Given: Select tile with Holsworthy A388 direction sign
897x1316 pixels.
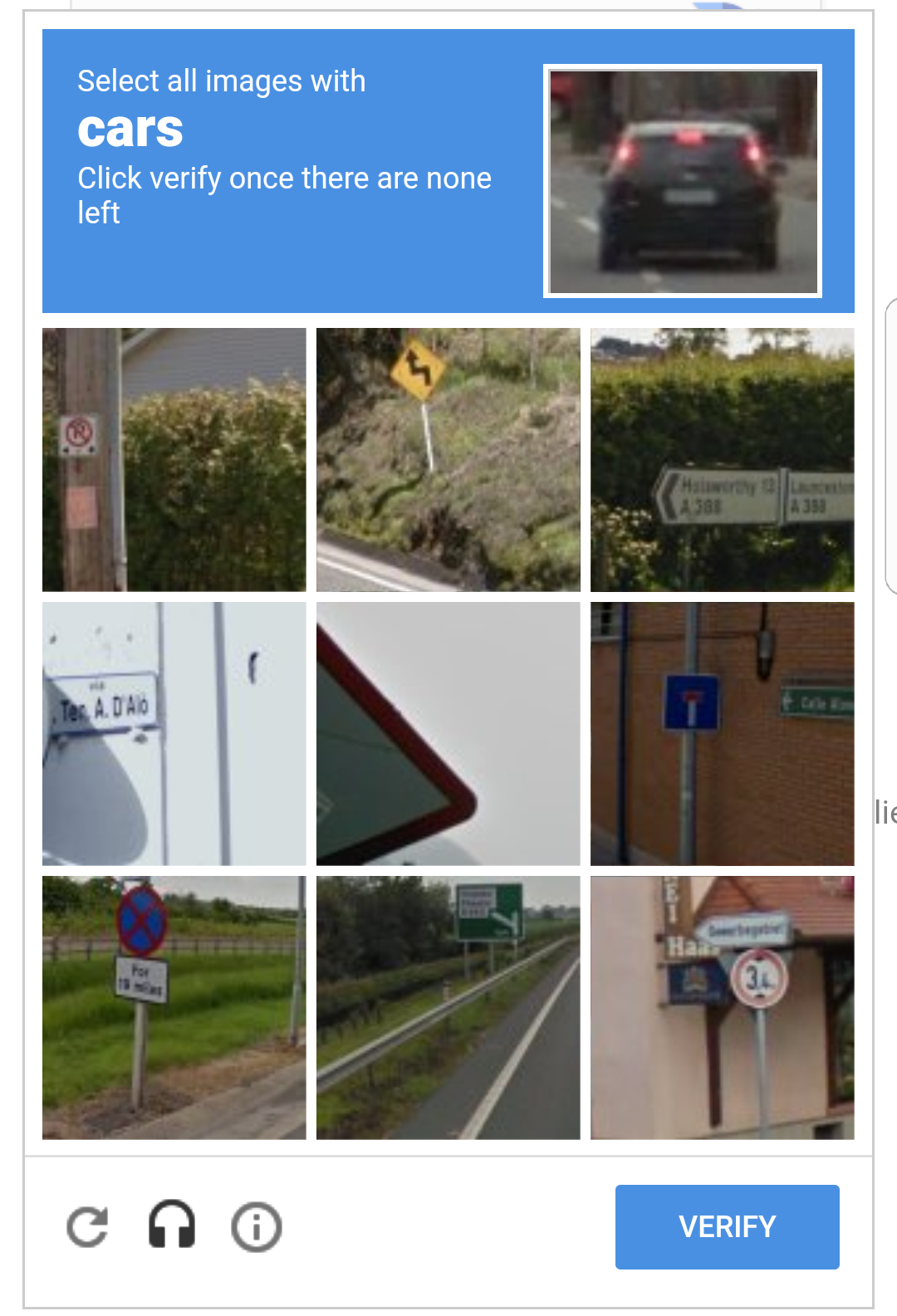Looking at the screenshot, I should click(722, 459).
